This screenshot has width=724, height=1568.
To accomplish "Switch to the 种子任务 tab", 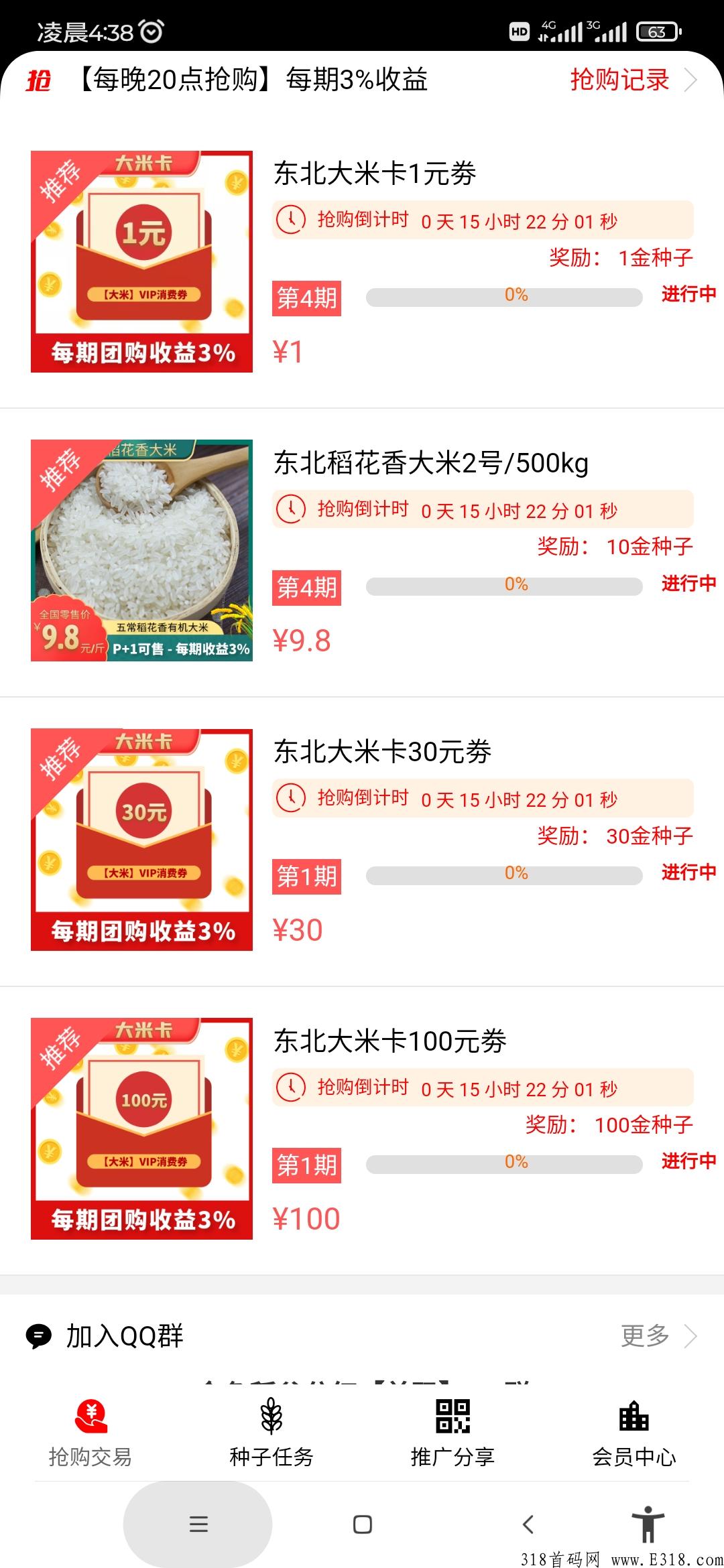I will coord(271,1433).
